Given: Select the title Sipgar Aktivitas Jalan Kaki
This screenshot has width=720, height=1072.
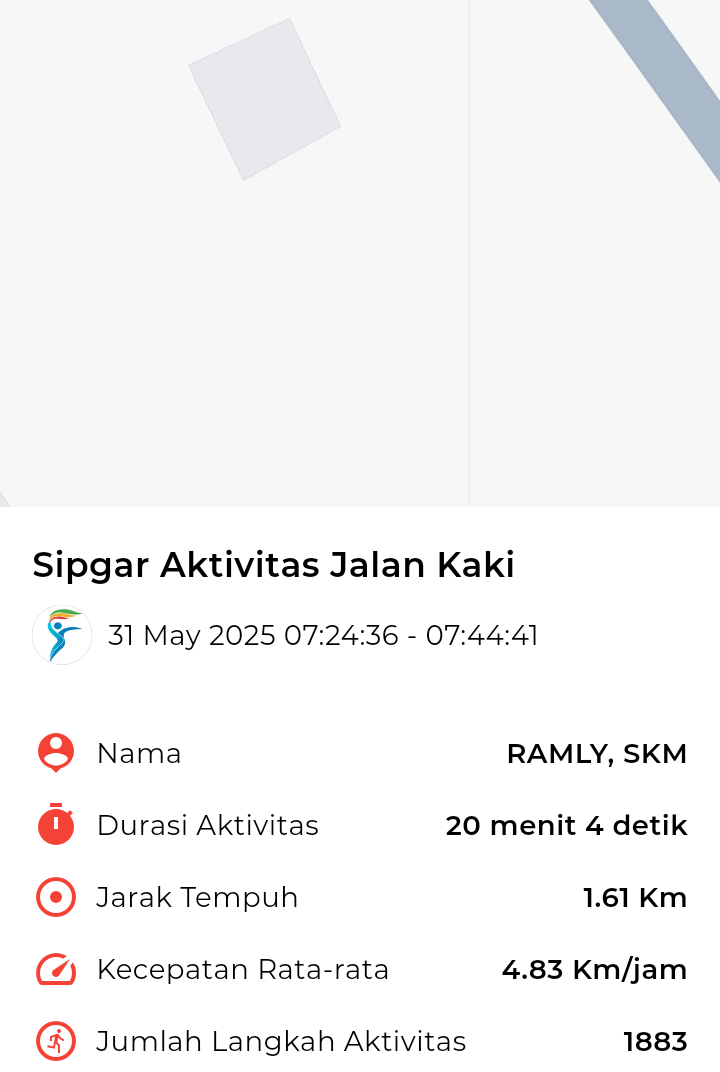Looking at the screenshot, I should pos(272,564).
